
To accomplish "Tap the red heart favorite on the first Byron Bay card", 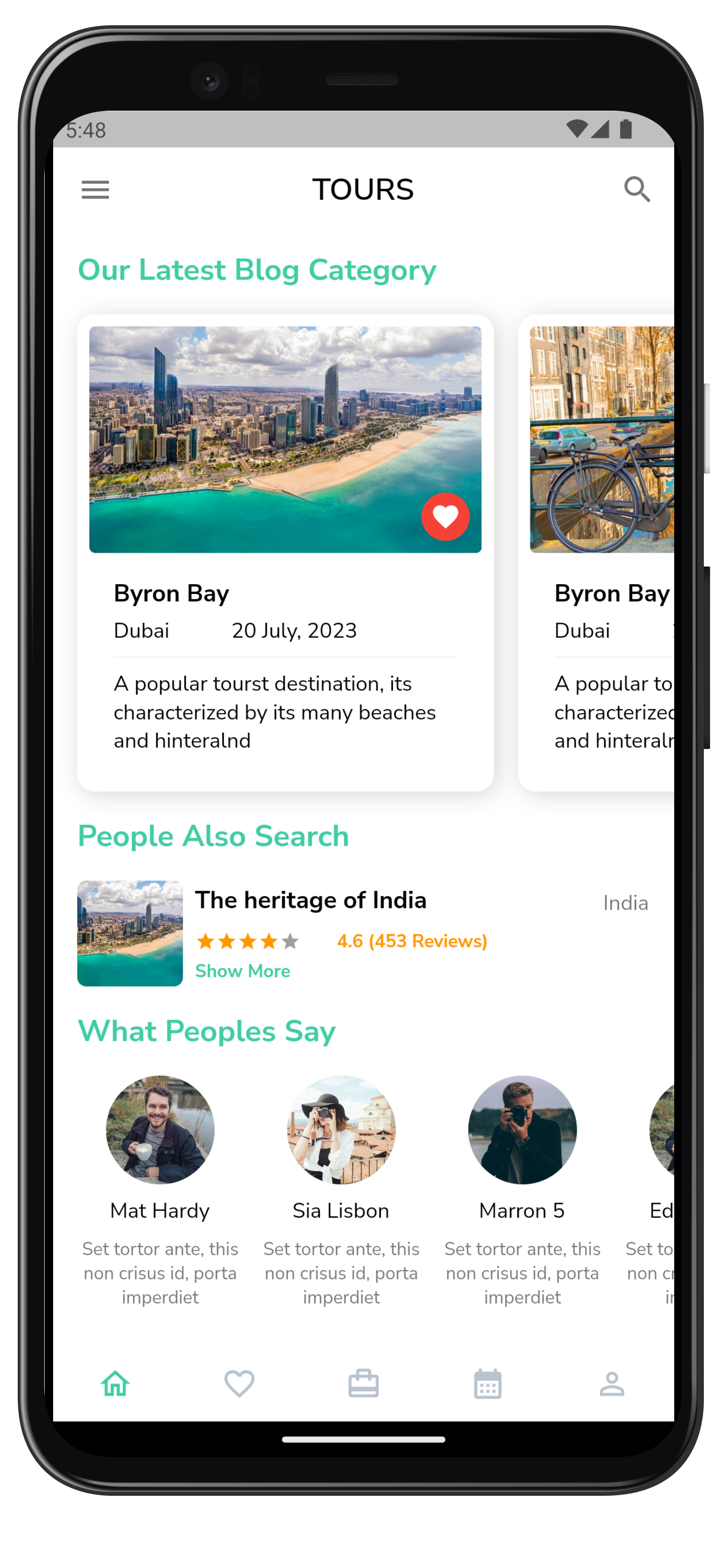I will pyautogui.click(x=445, y=517).
